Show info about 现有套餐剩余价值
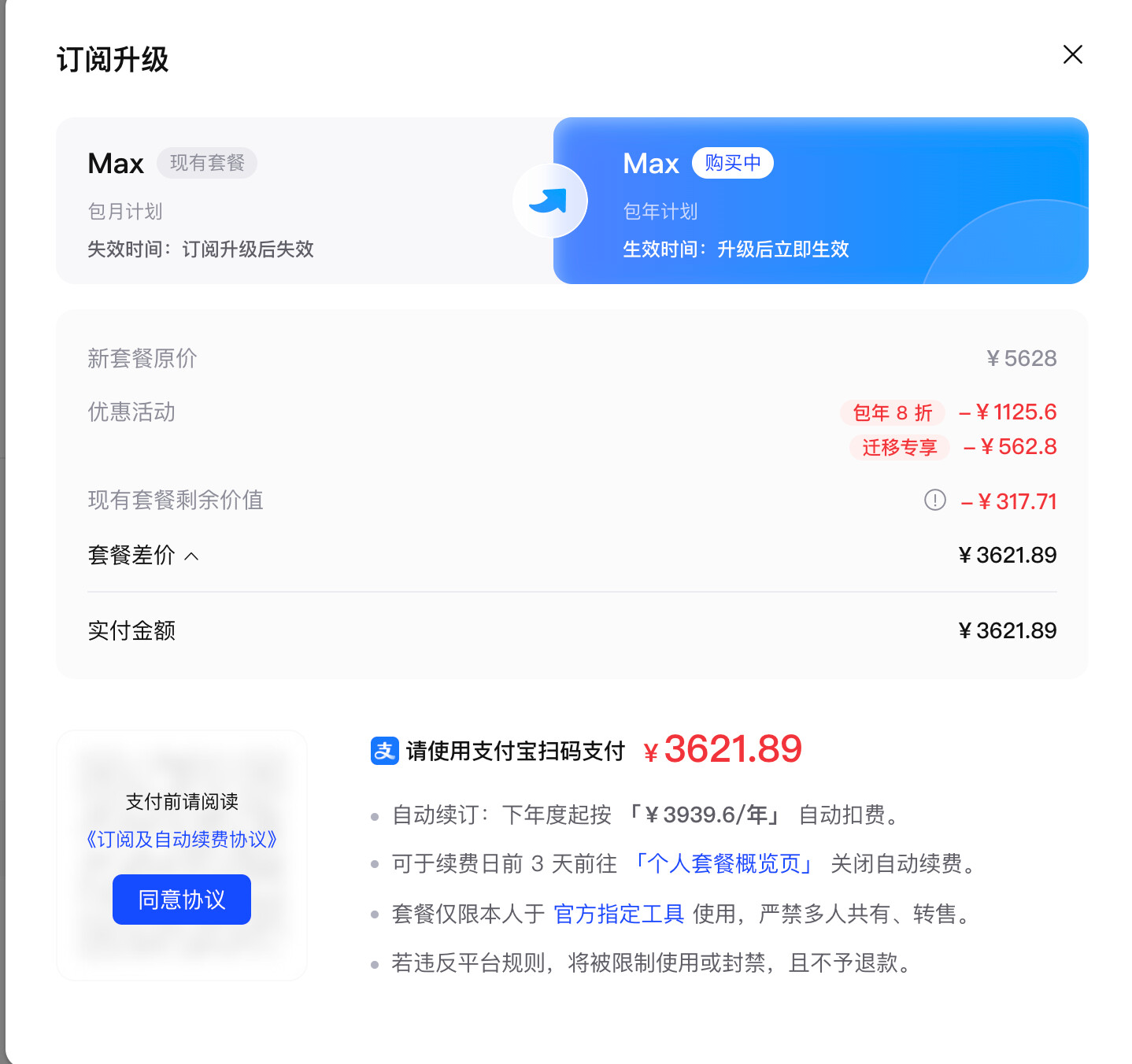The height and width of the screenshot is (1064, 1132). click(934, 501)
